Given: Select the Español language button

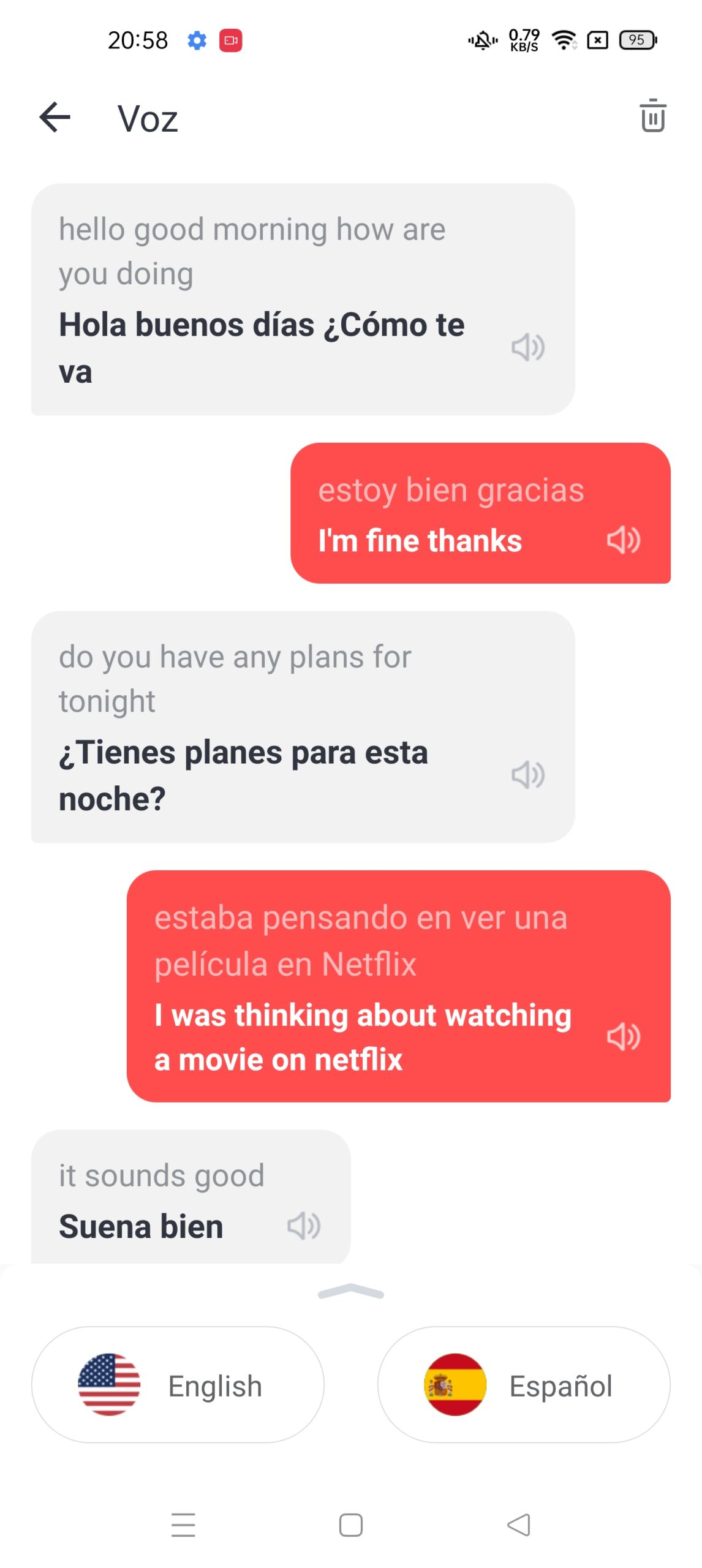Looking at the screenshot, I should [x=524, y=1385].
